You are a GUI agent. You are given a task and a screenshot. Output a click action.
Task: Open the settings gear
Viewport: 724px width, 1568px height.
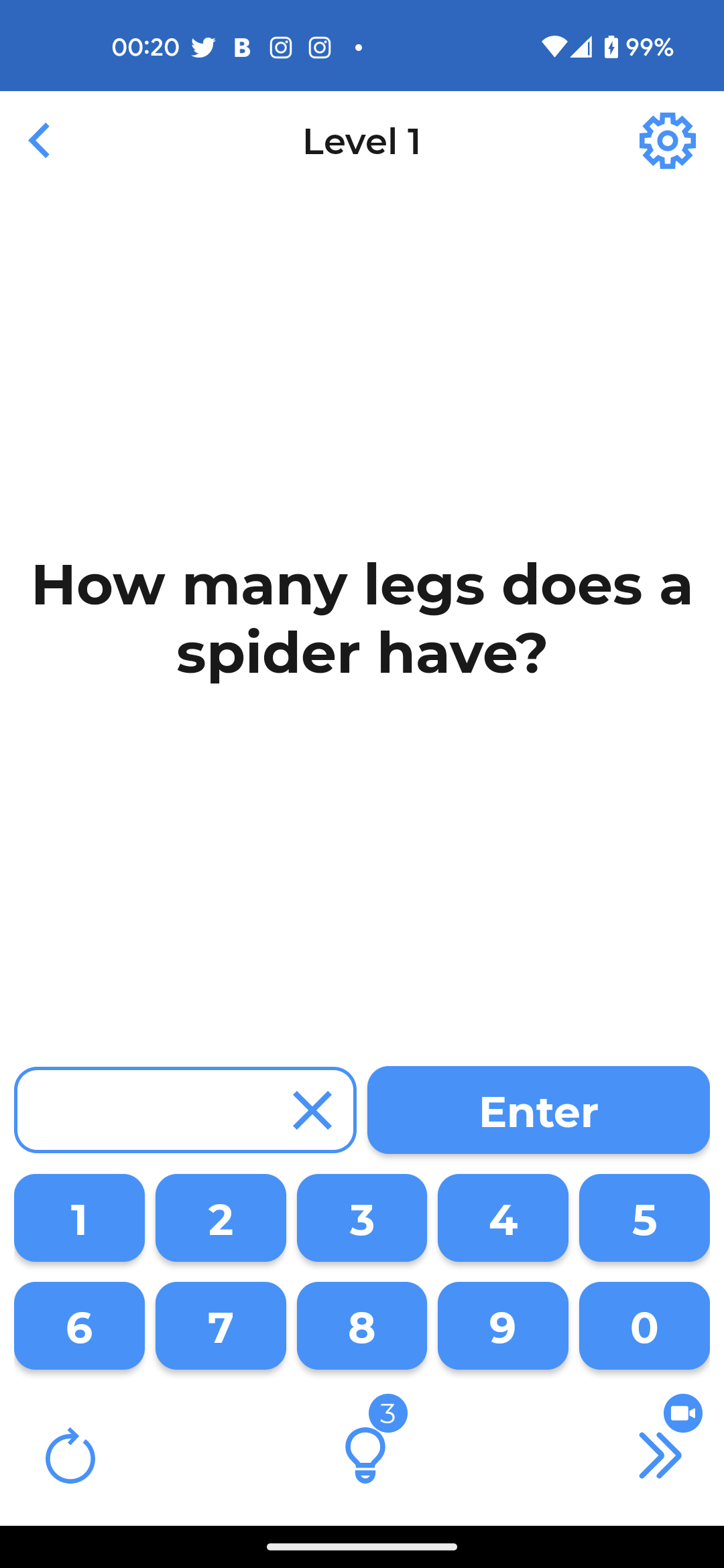pyautogui.click(x=667, y=141)
